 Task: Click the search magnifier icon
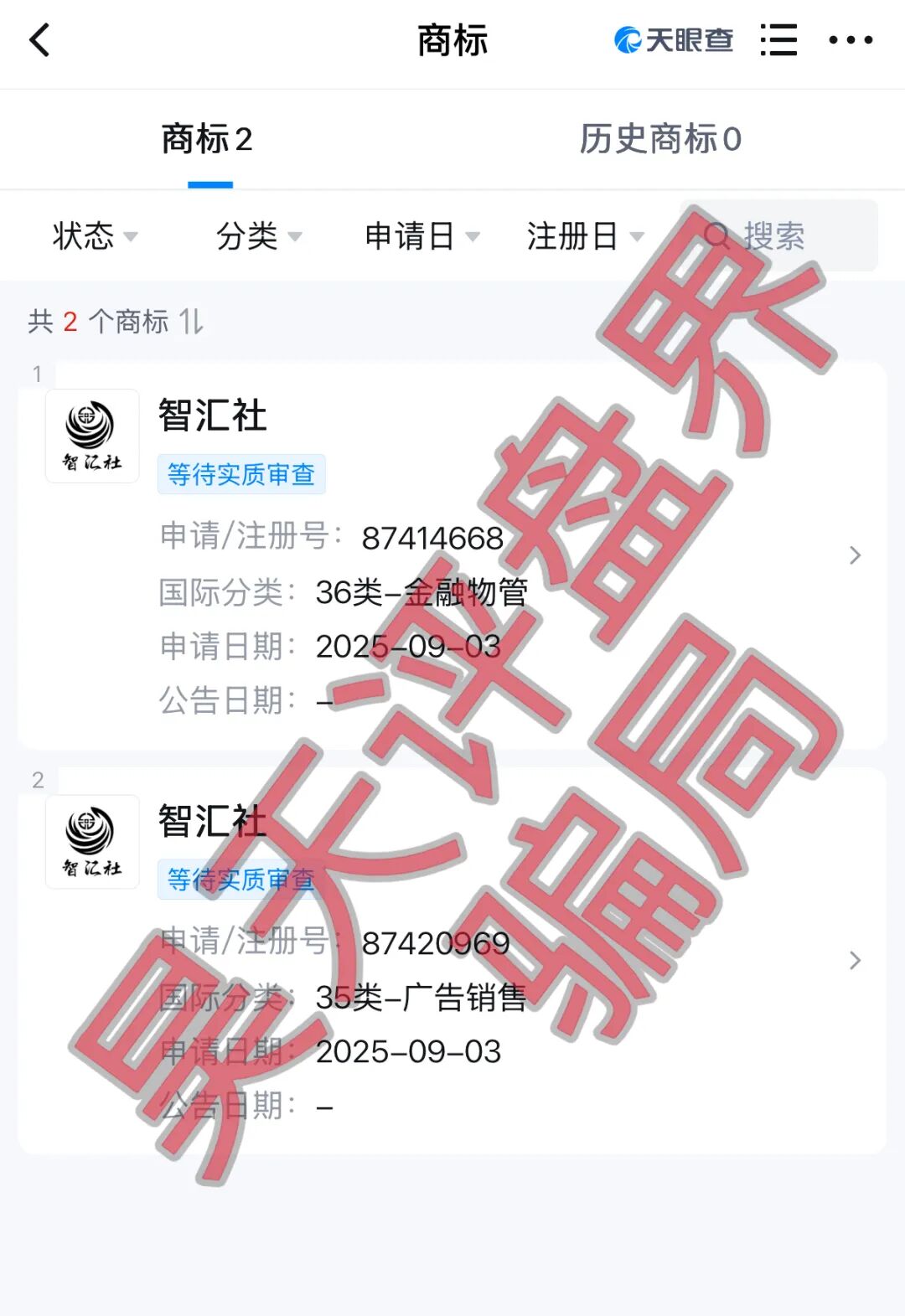pos(718,235)
